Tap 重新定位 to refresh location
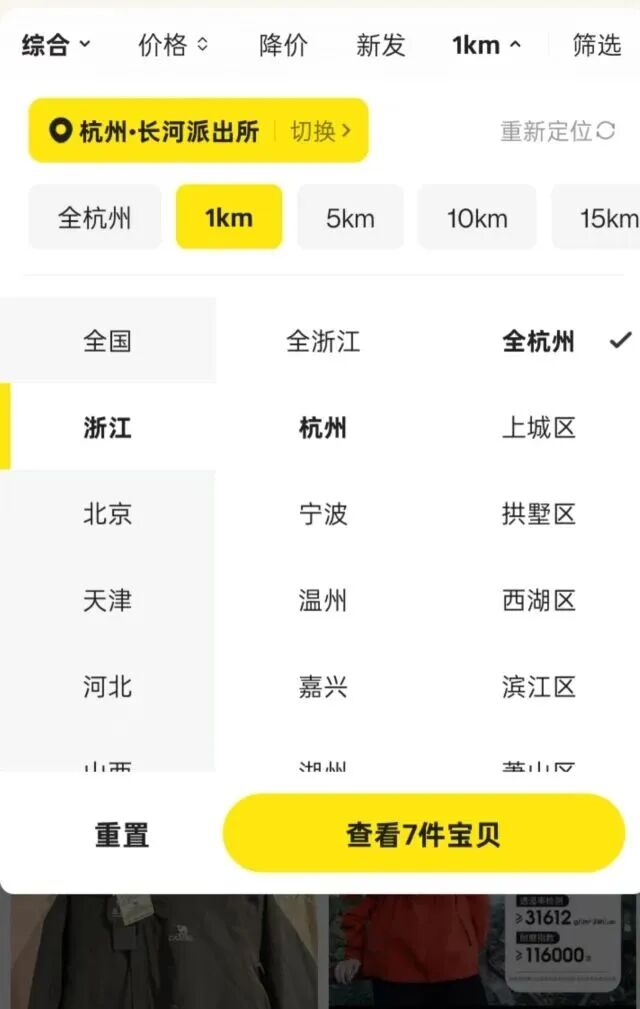The image size is (640, 1009). point(557,131)
